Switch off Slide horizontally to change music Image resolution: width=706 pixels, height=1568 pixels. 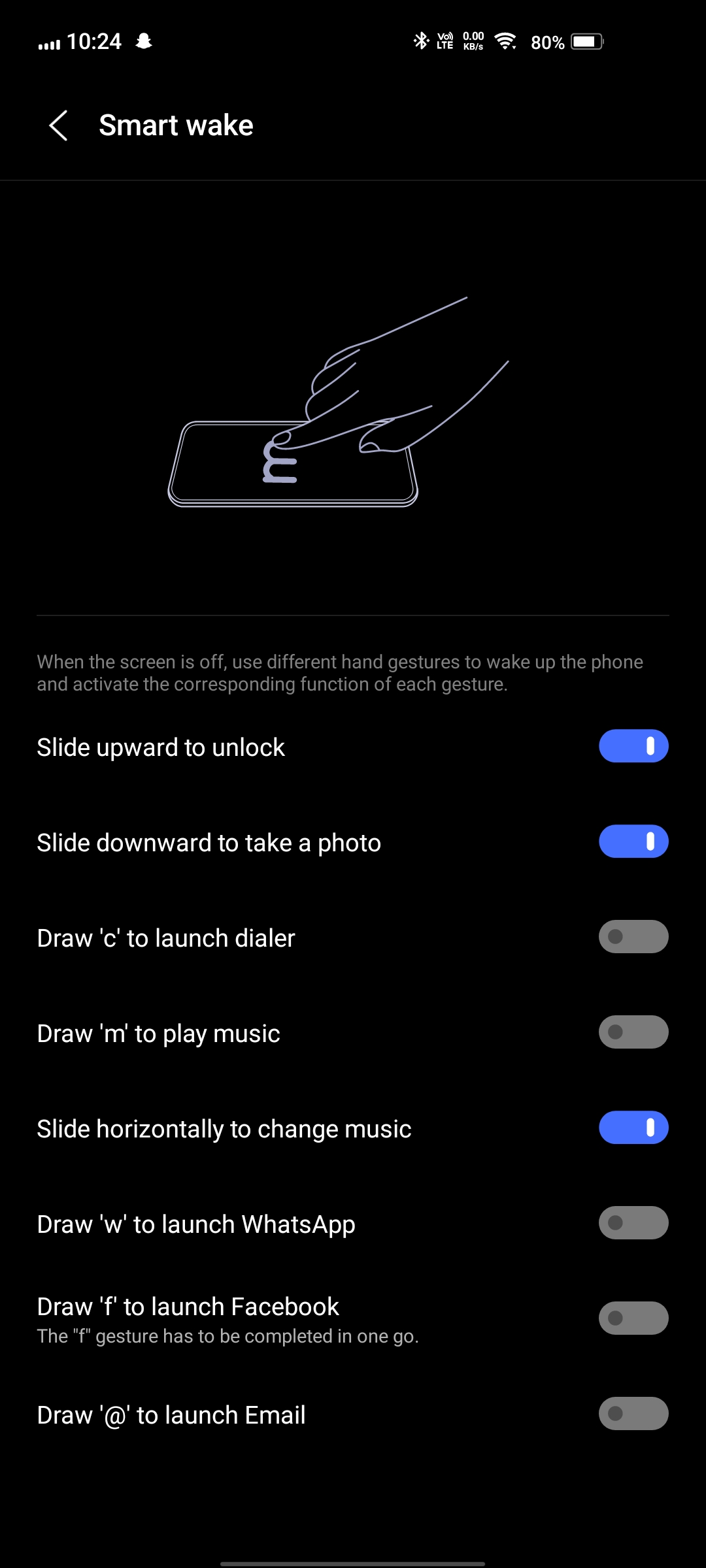pyautogui.click(x=633, y=1128)
